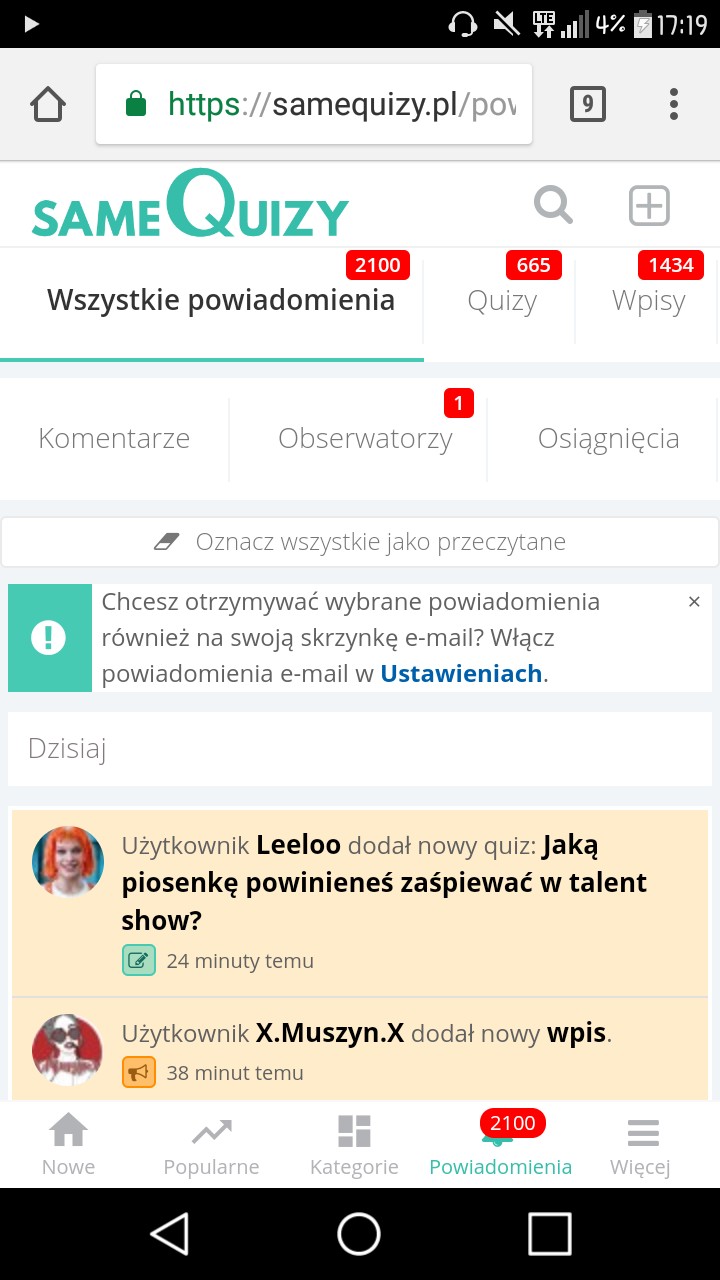Go to the browser home page
This screenshot has height=1280, width=720.
pos(48,104)
